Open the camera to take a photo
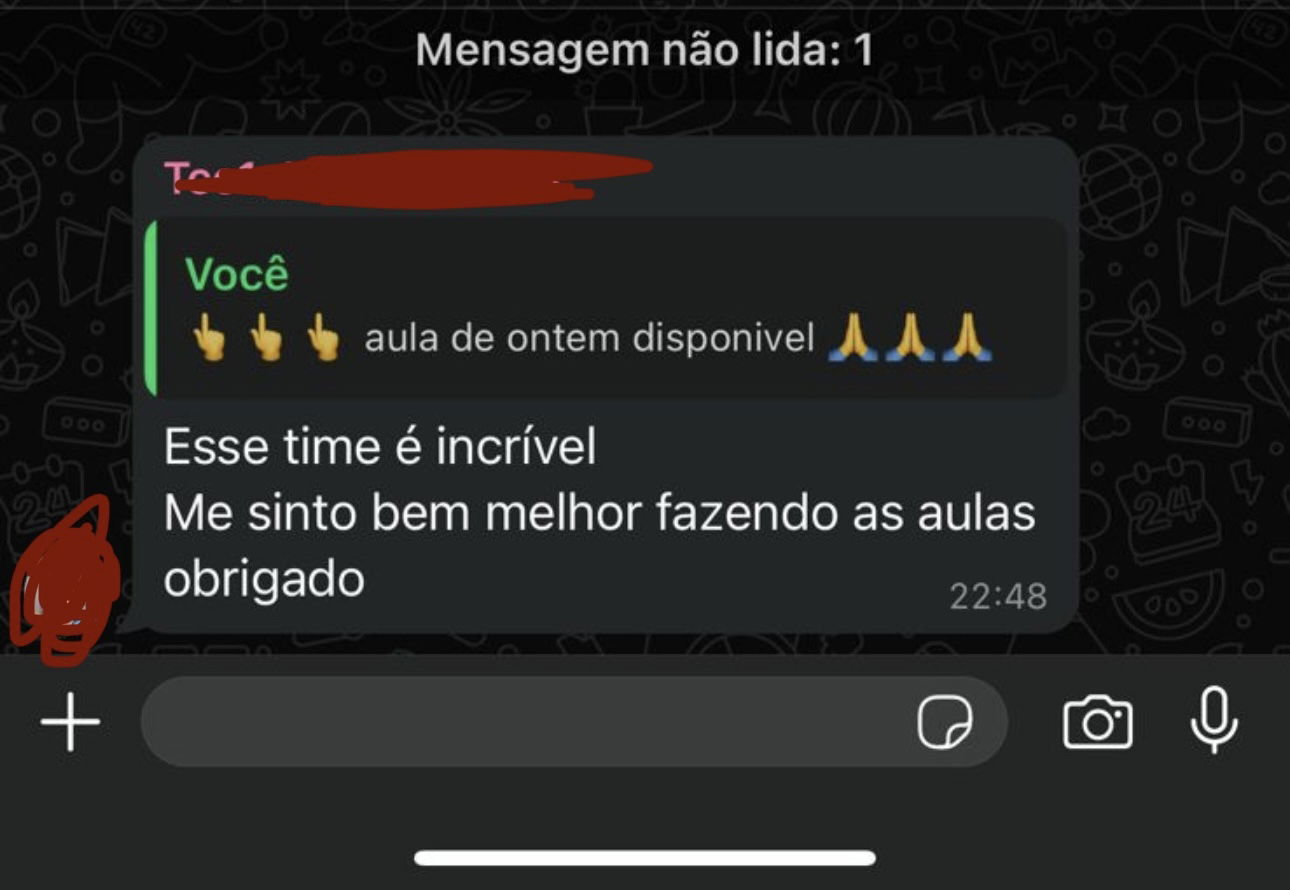 coord(1097,721)
